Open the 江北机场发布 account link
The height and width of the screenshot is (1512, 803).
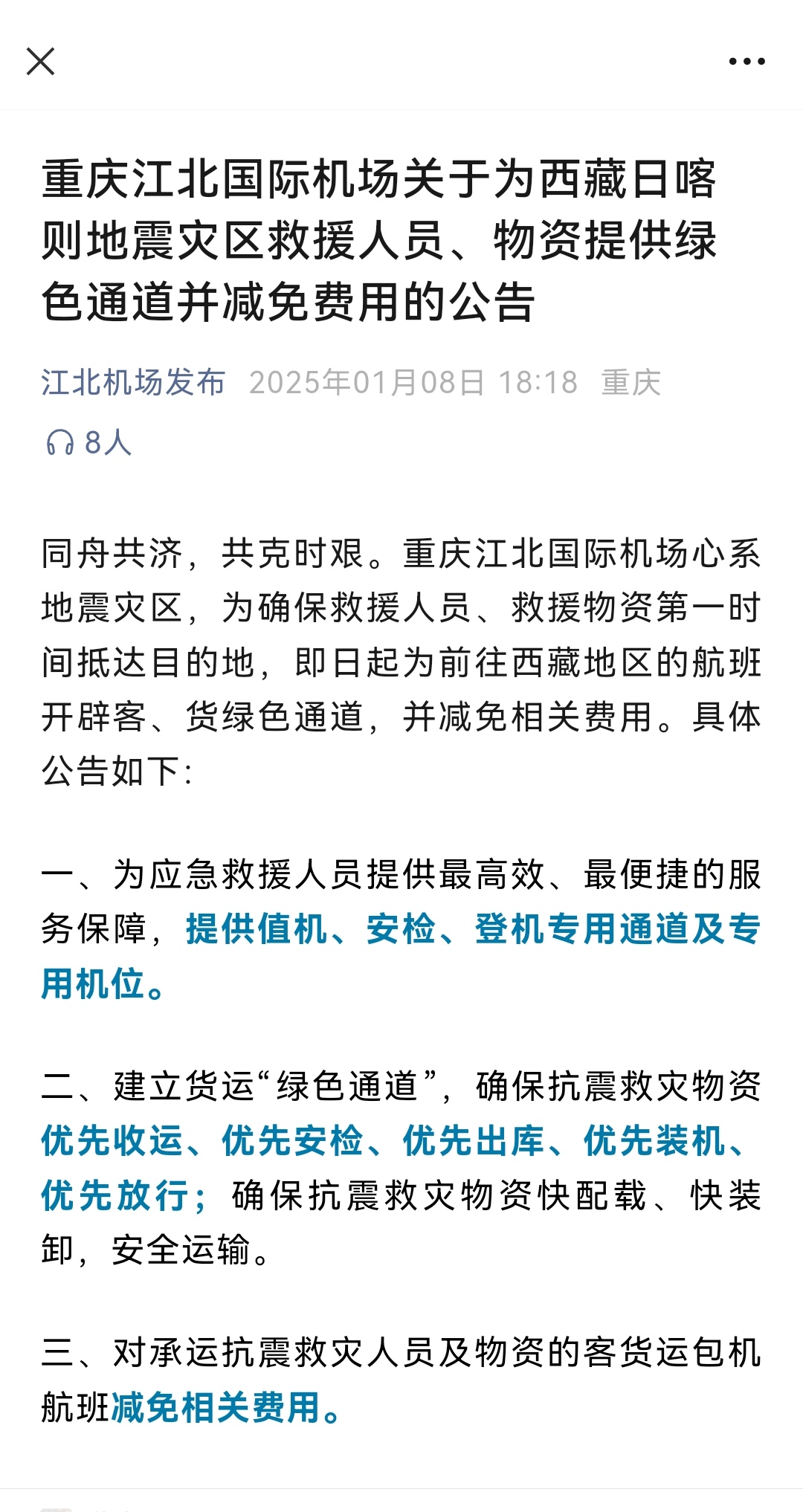pyautogui.click(x=133, y=383)
